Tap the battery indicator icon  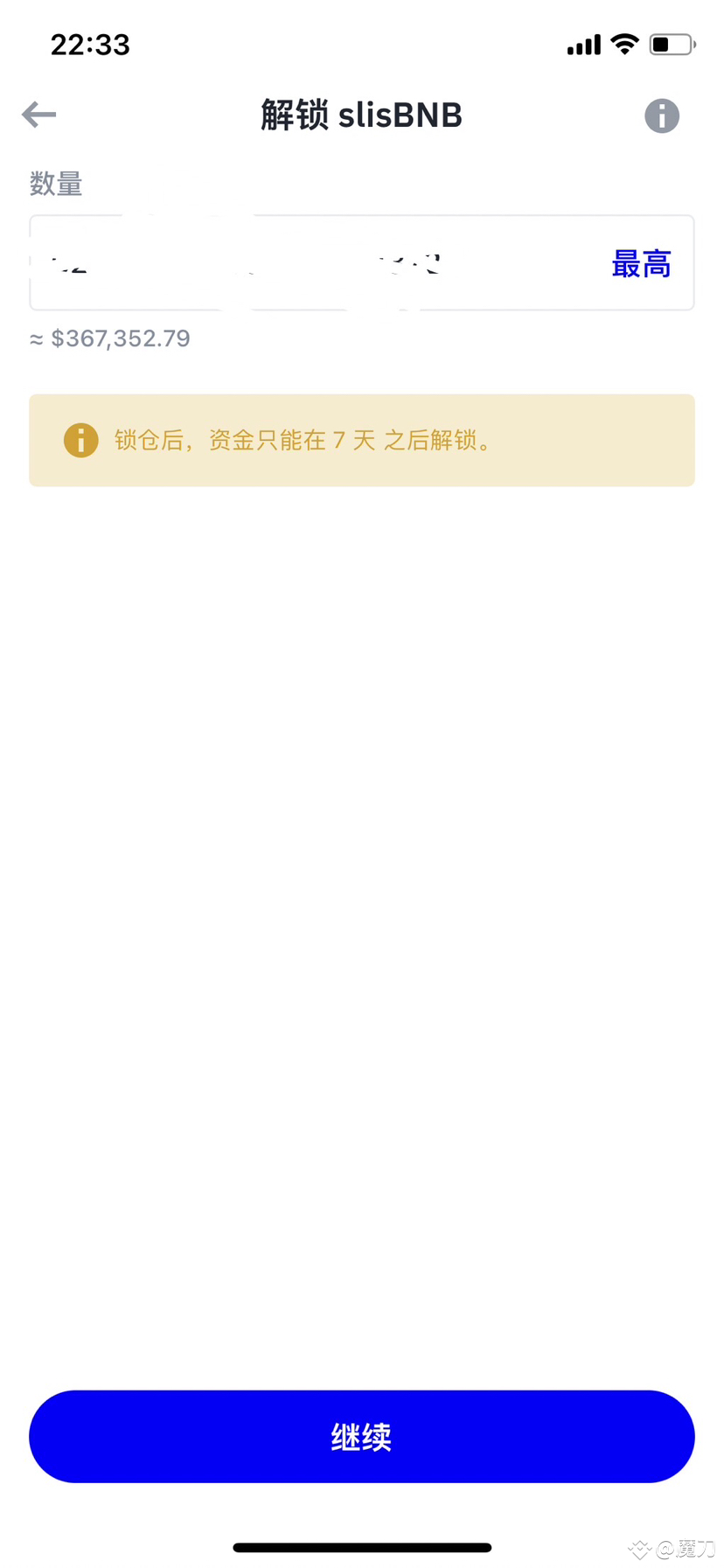point(672,44)
